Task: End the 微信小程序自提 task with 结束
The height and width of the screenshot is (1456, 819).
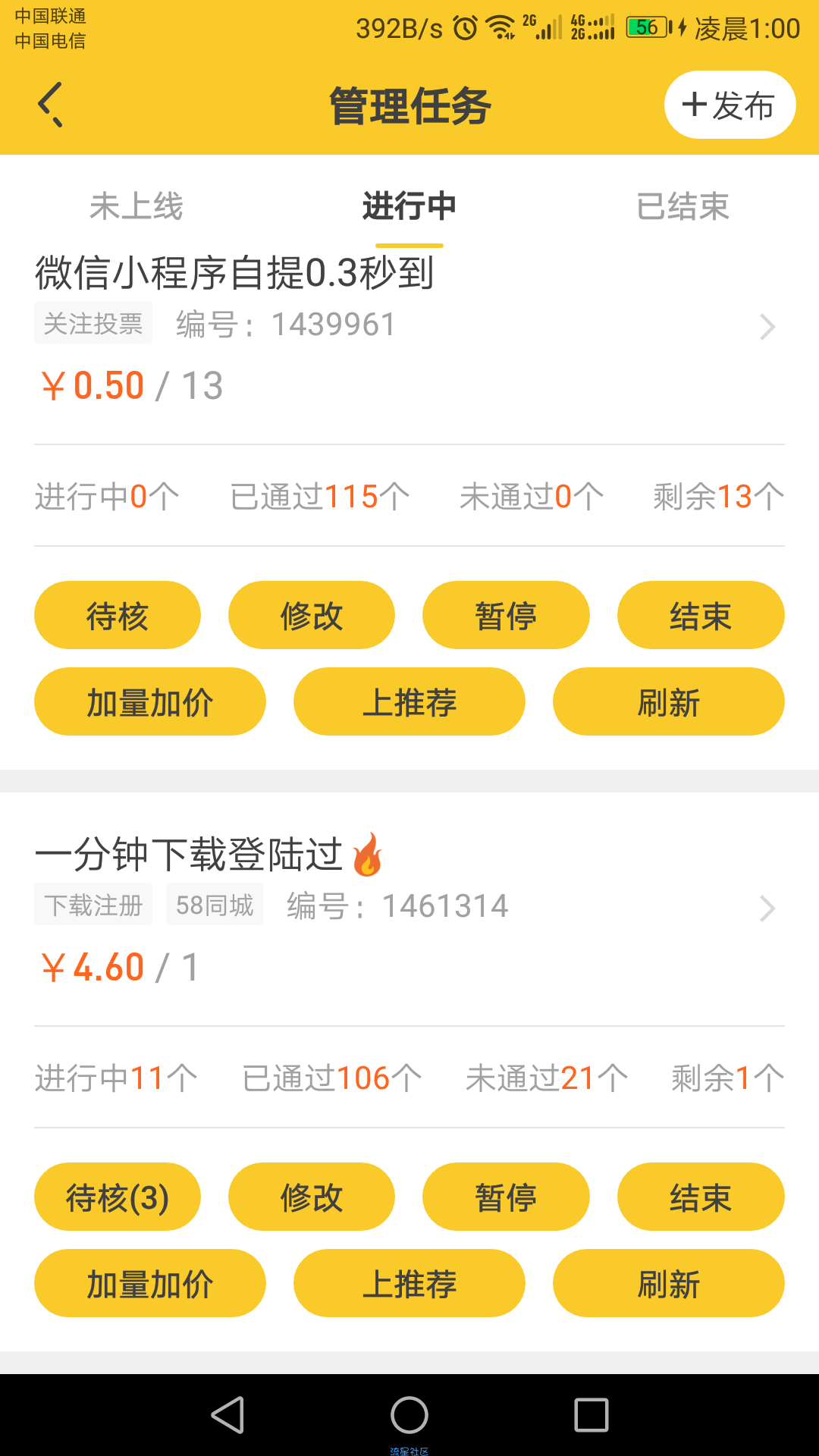Action: 701,615
